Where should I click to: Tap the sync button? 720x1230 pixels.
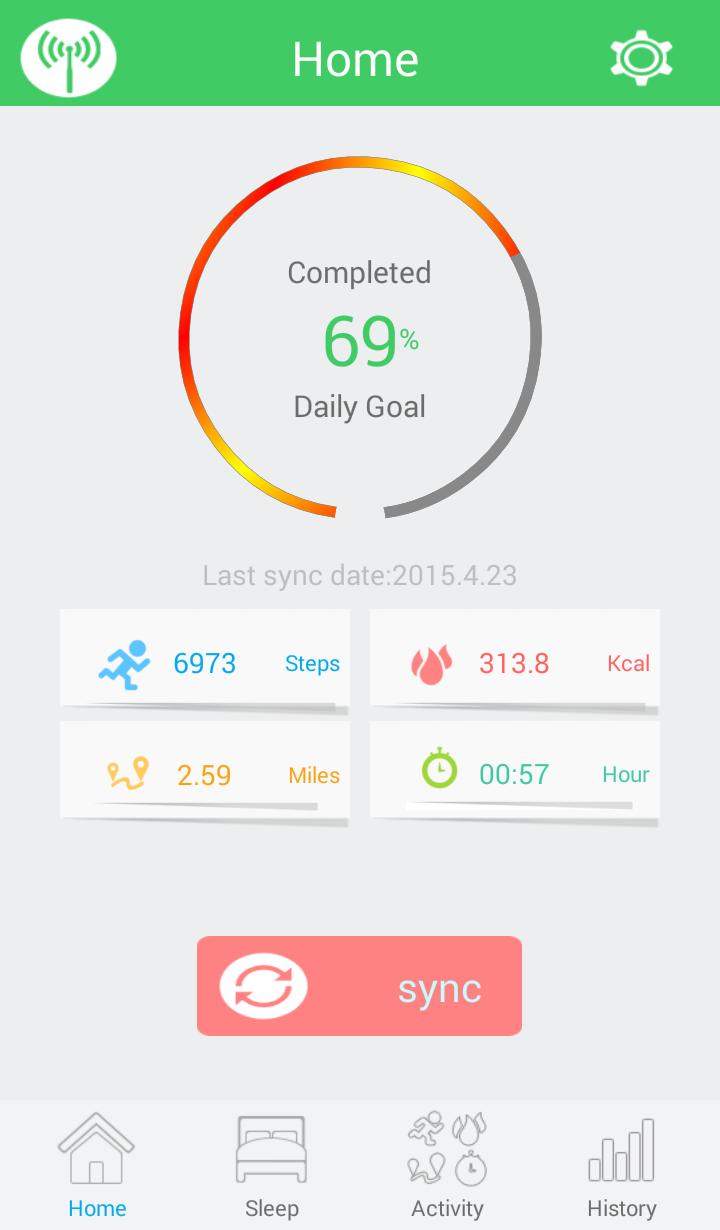coord(359,986)
